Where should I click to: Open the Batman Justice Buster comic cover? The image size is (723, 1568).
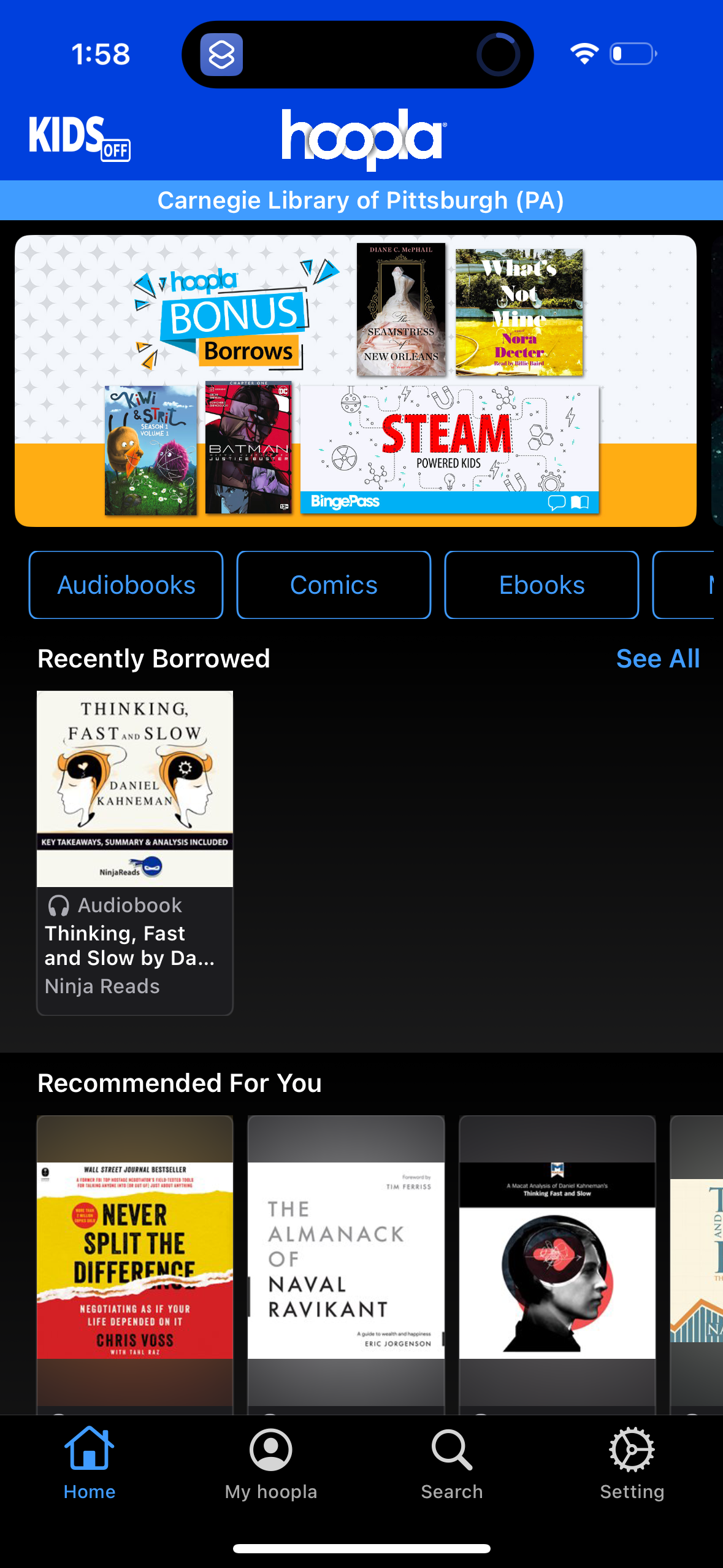click(x=249, y=448)
